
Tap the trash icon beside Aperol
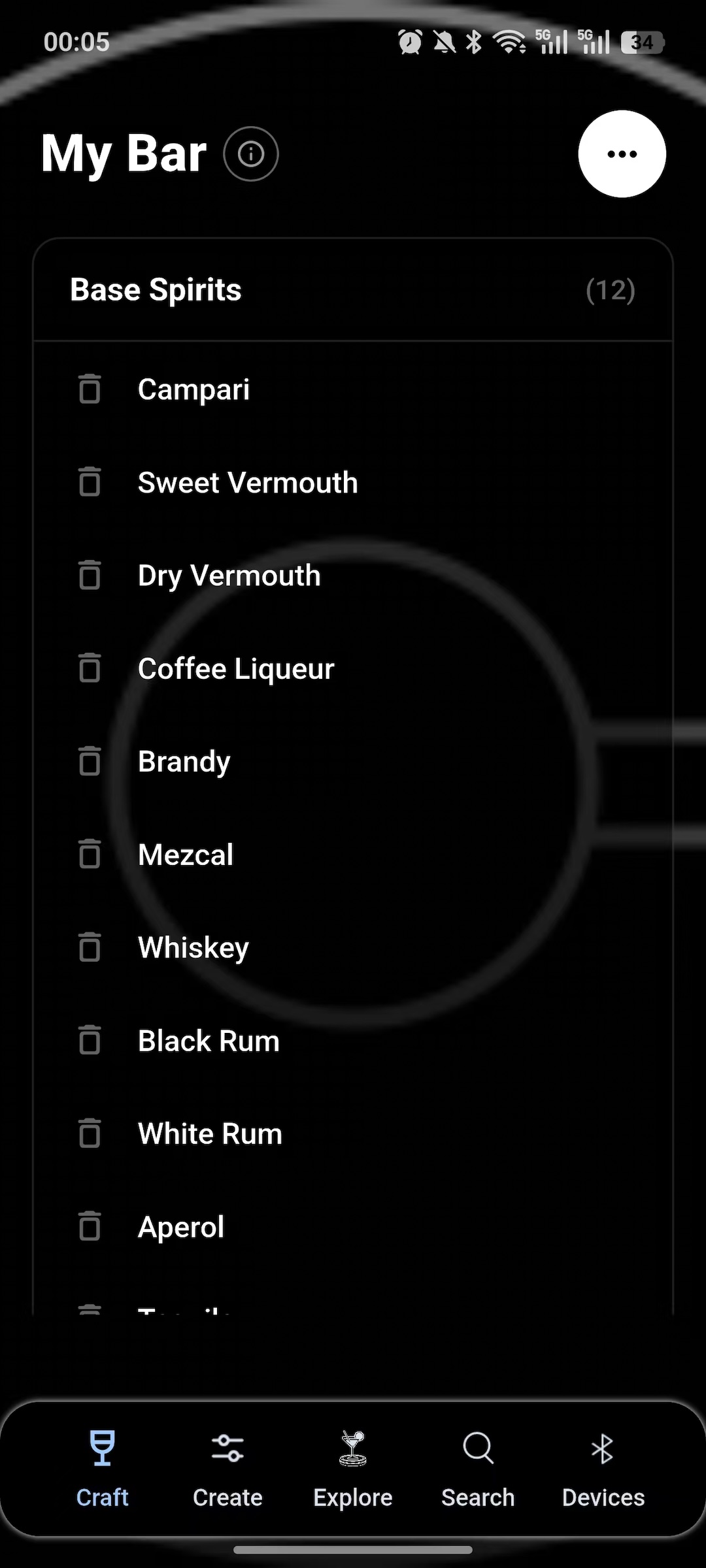tap(90, 1226)
